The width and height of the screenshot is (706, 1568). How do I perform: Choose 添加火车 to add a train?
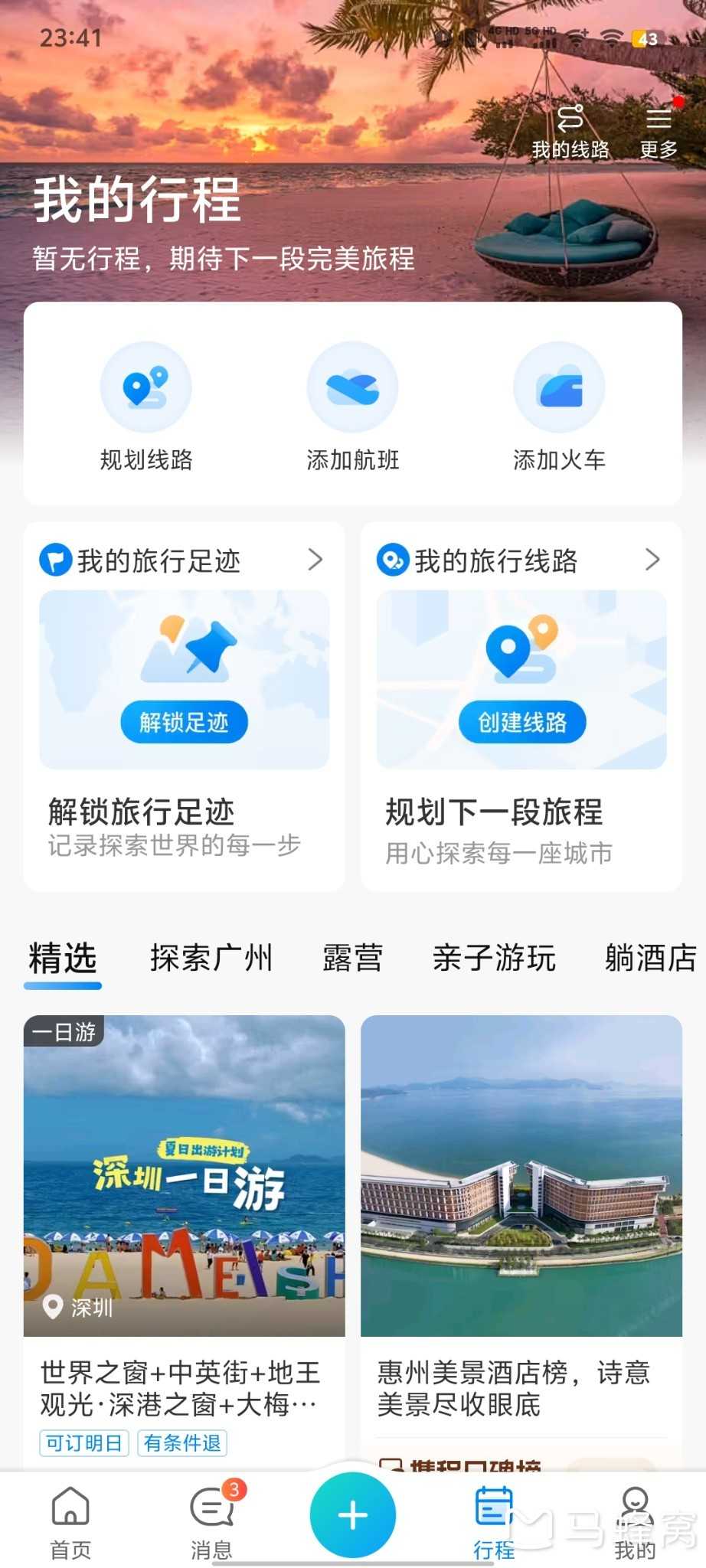(559, 407)
